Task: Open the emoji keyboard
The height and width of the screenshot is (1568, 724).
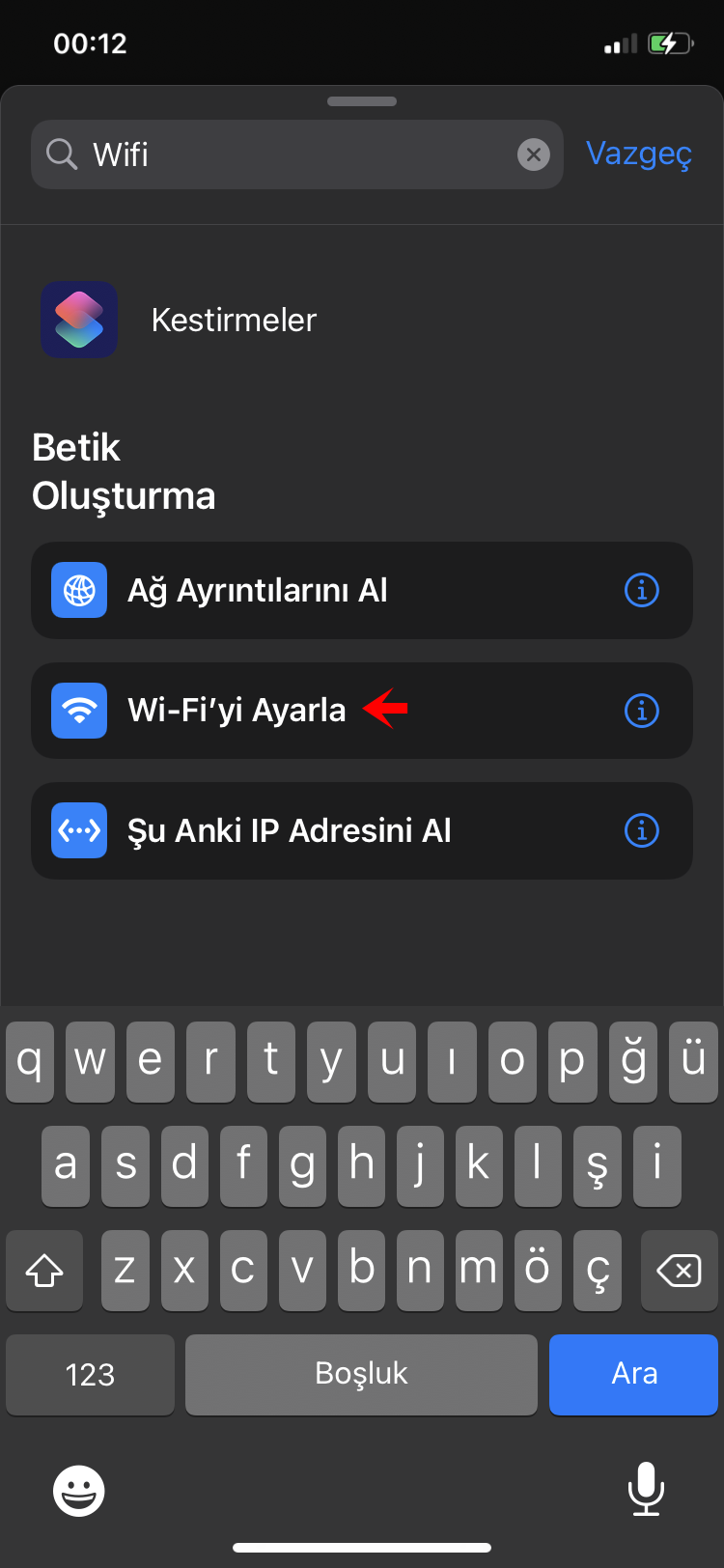Action: pos(78,1491)
